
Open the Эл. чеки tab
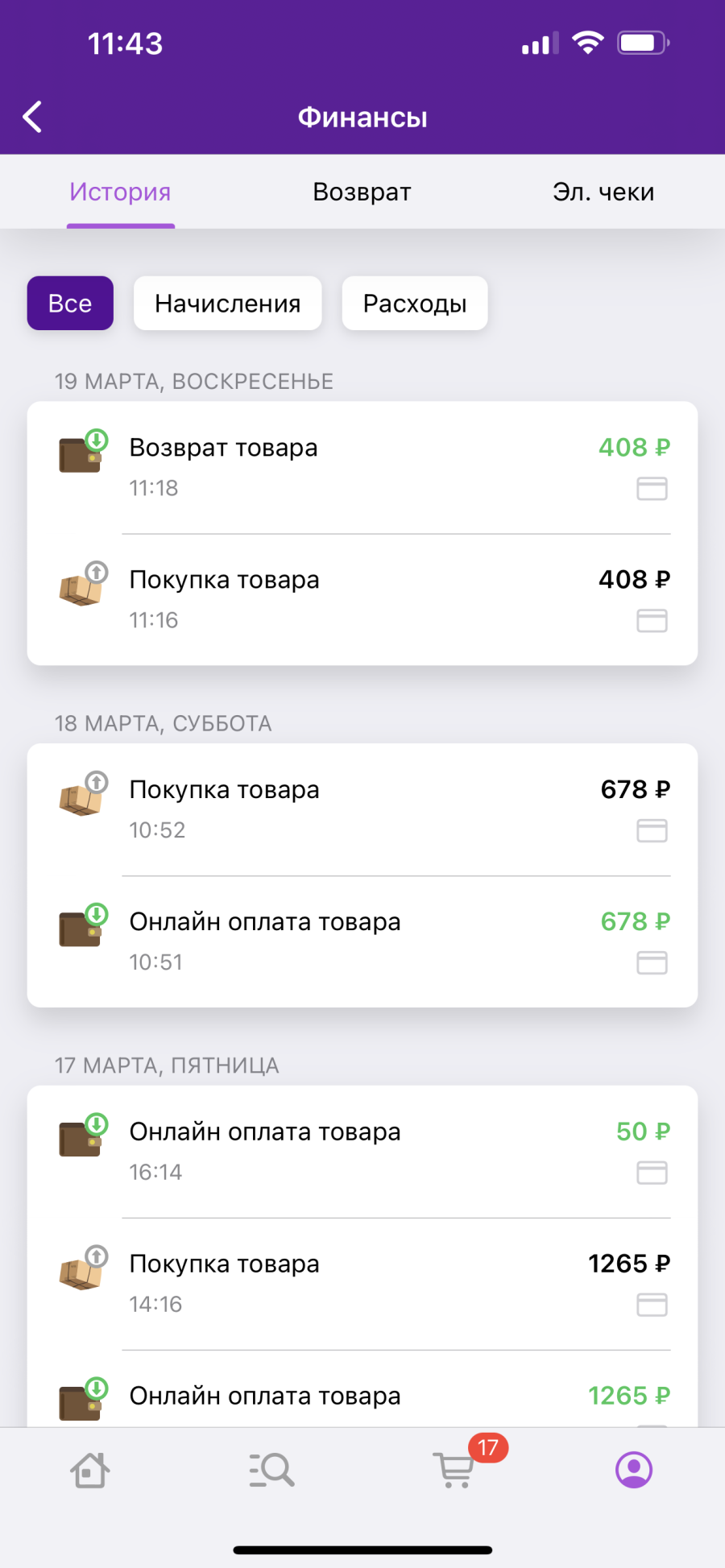click(x=603, y=192)
